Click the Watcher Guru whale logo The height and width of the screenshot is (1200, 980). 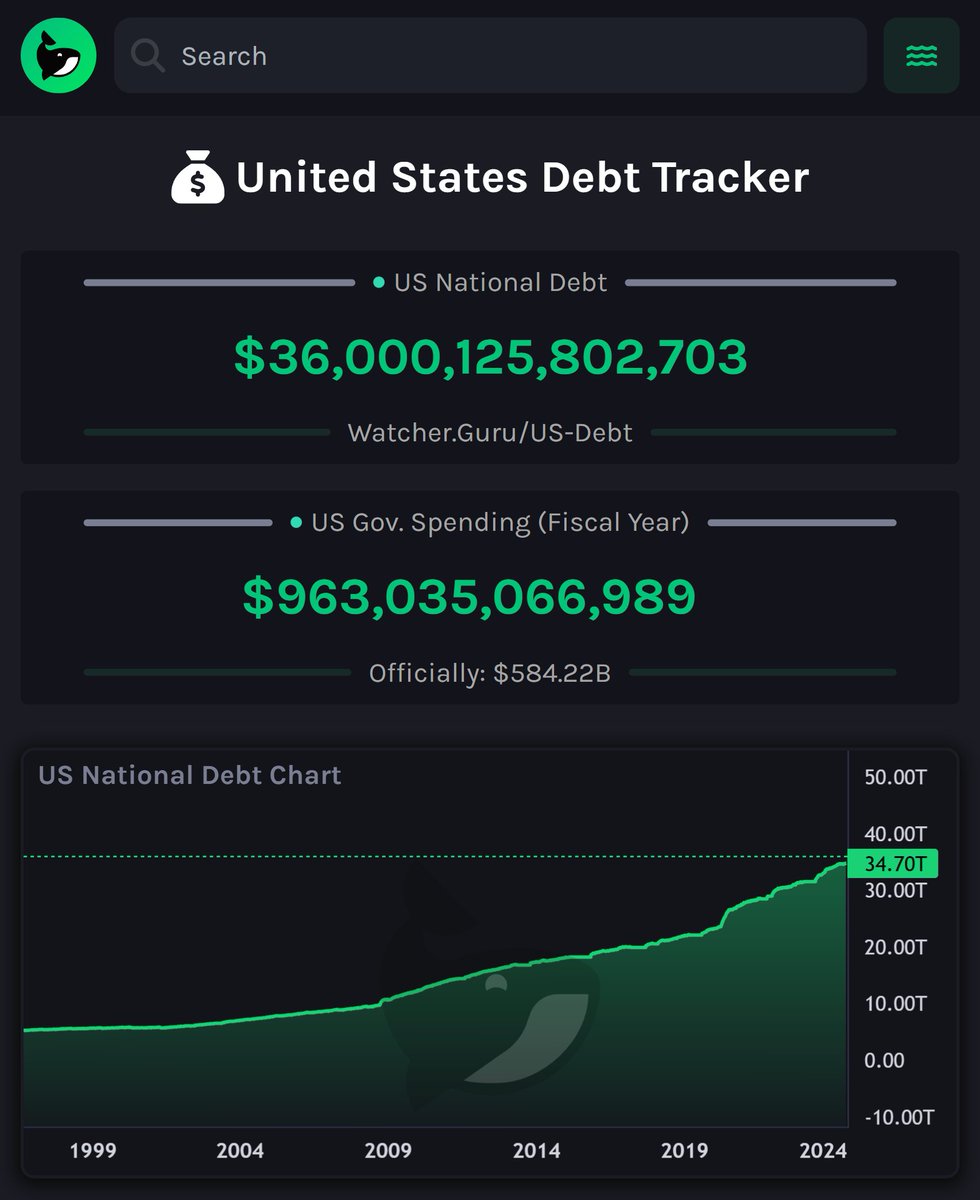[57, 57]
